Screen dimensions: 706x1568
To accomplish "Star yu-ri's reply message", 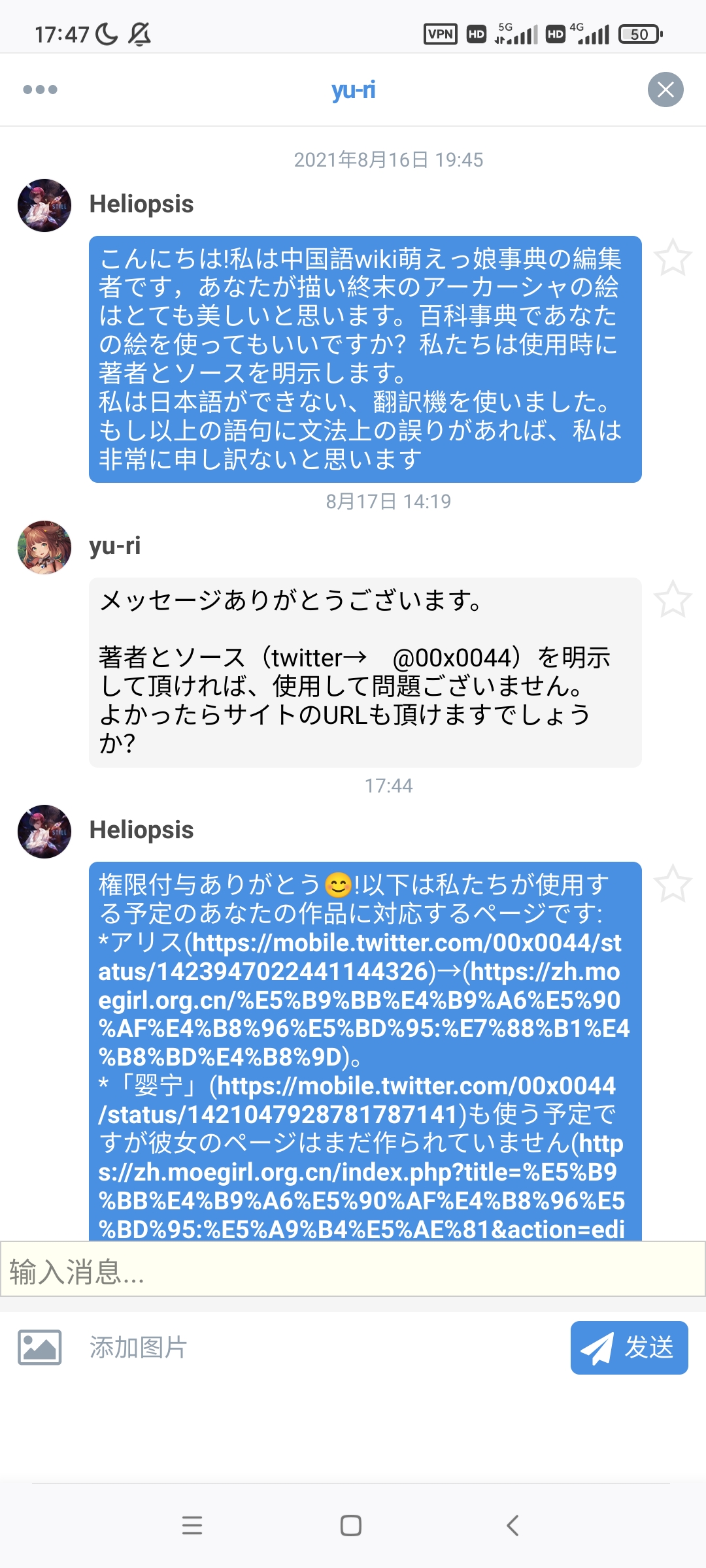I will pos(672,599).
